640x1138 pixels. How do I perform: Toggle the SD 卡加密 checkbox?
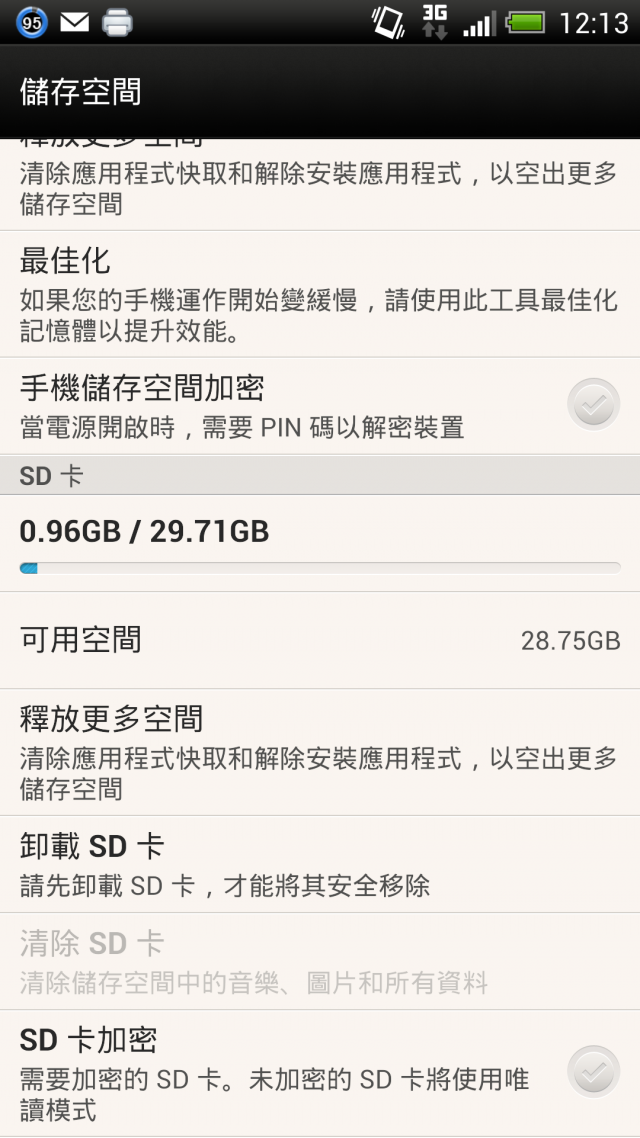(x=594, y=1071)
